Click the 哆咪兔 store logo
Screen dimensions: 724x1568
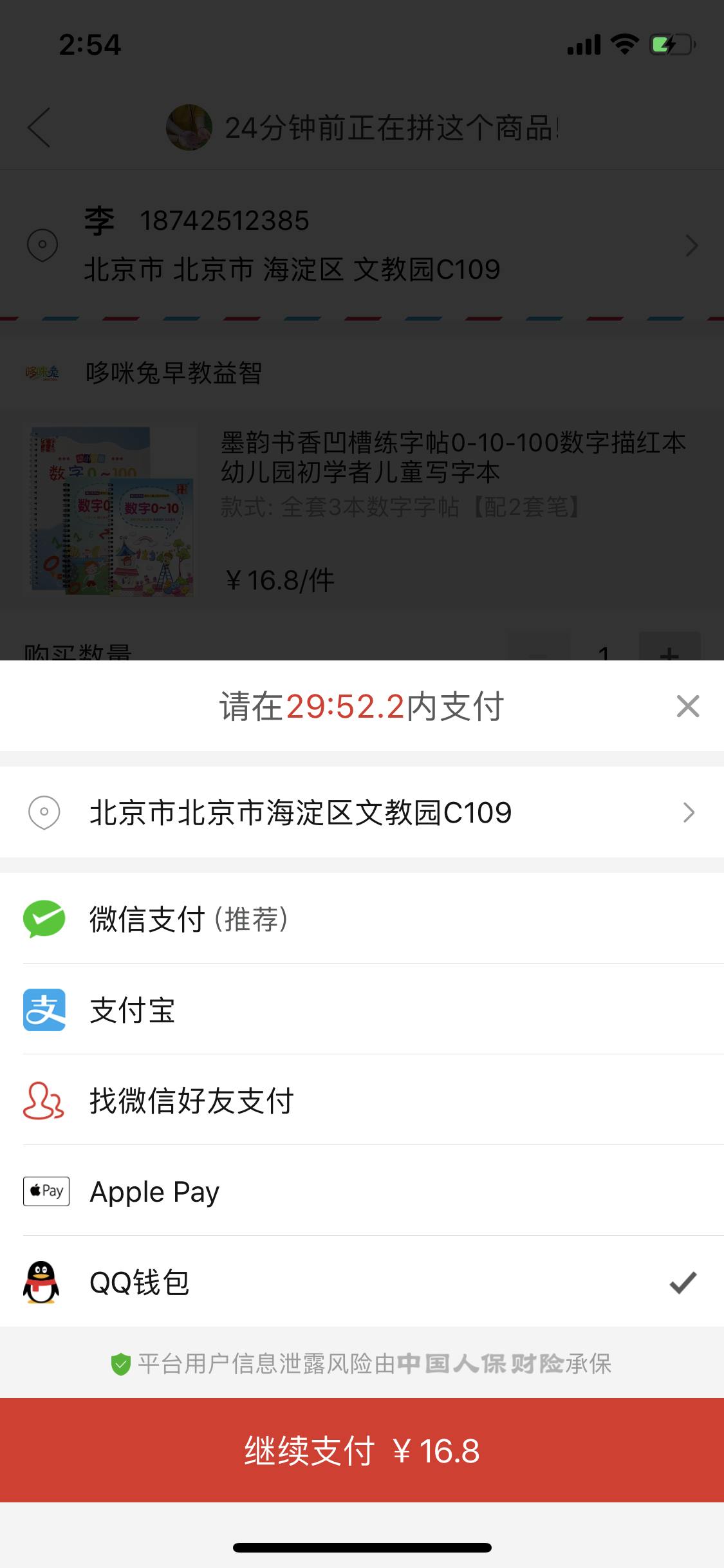pos(44,372)
